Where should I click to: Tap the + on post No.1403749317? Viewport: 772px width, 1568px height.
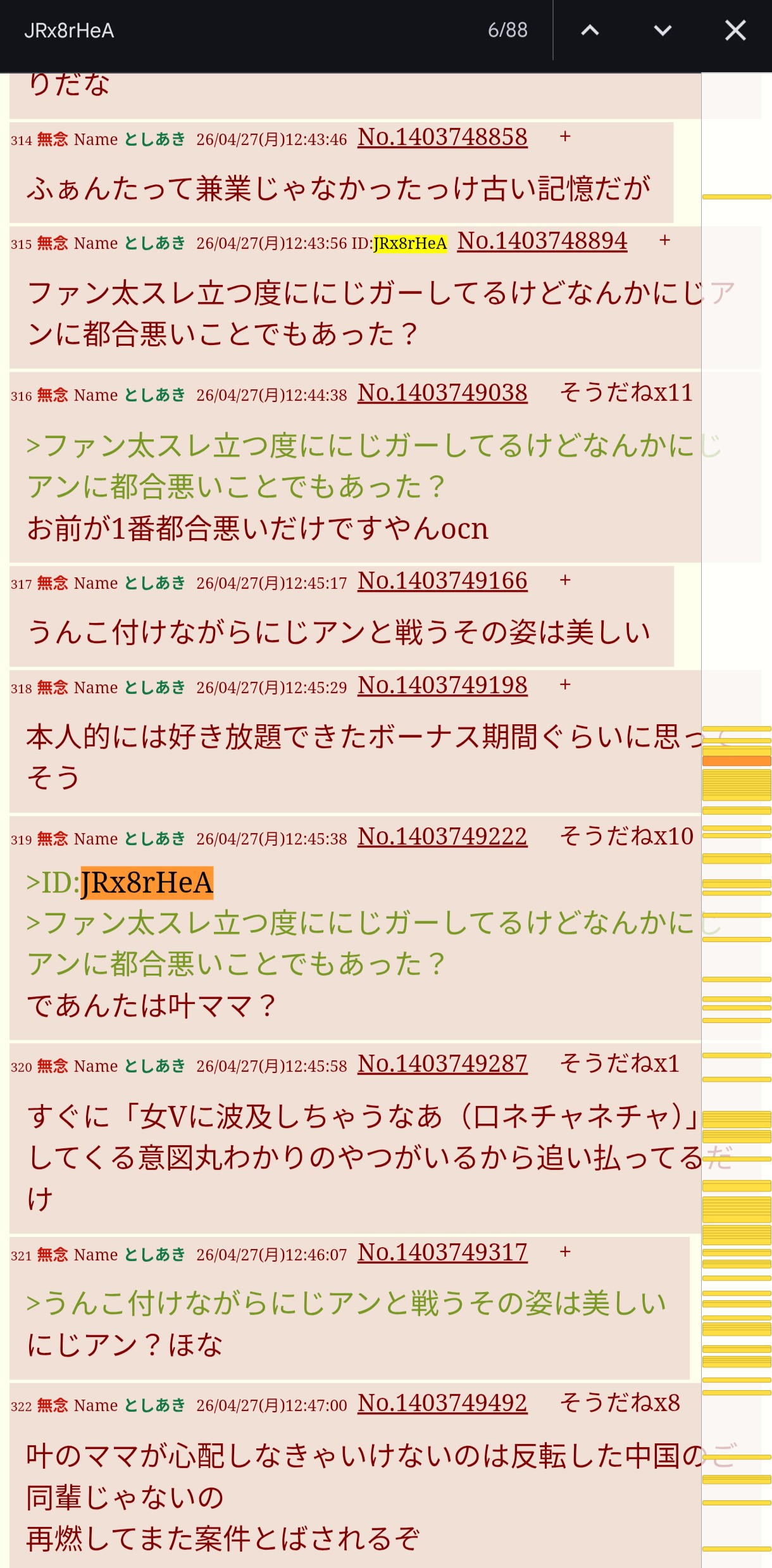pos(565,1252)
